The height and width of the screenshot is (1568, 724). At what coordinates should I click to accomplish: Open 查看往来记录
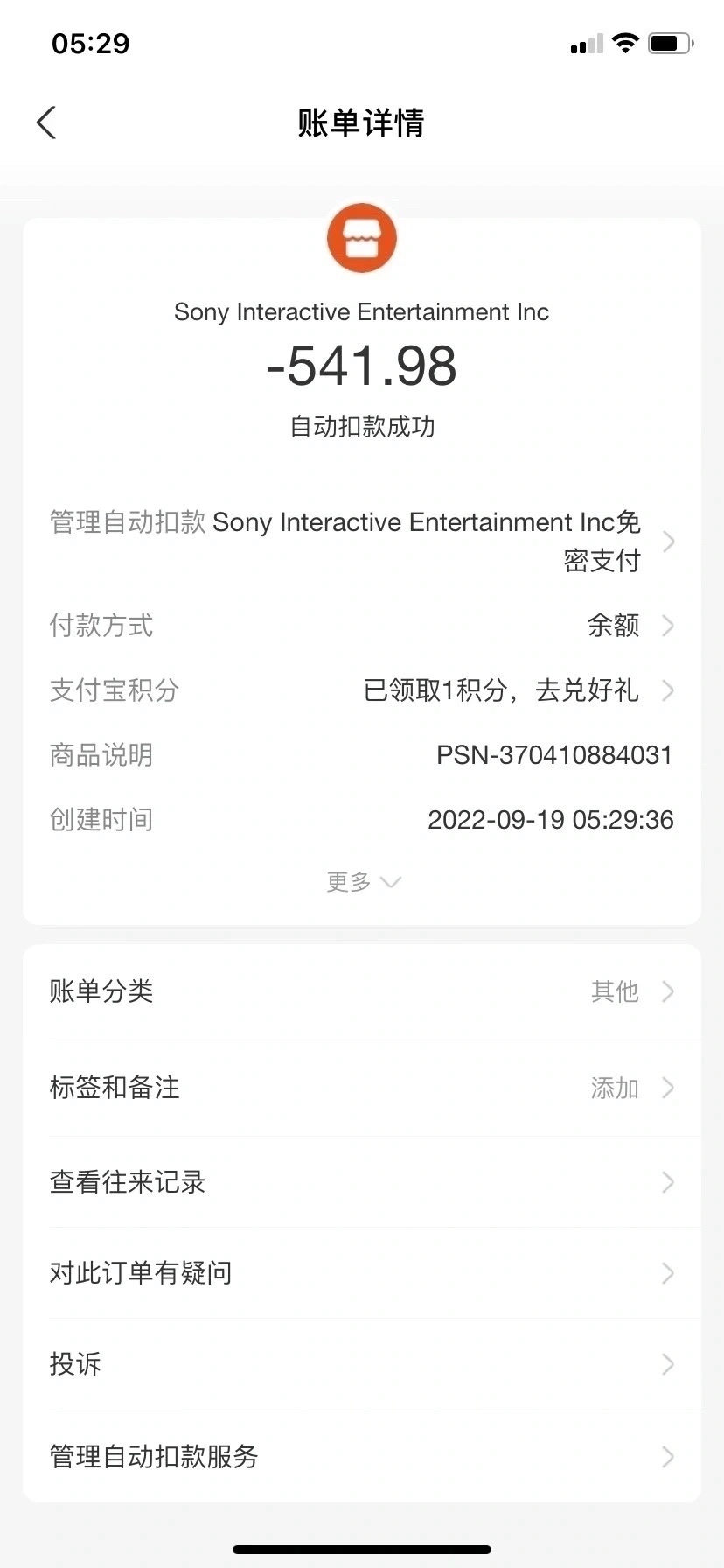pos(362,1182)
